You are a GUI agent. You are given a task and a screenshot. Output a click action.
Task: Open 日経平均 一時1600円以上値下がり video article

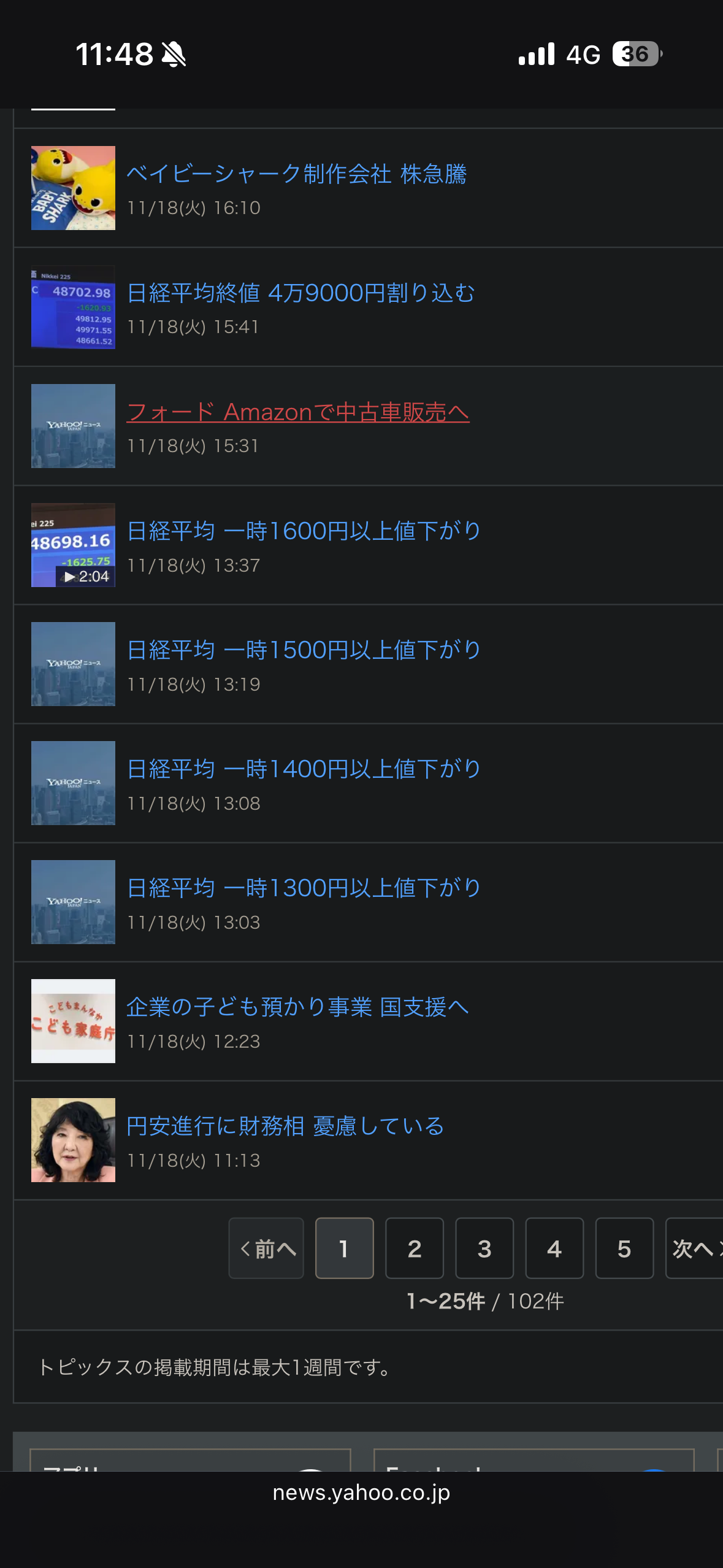click(x=304, y=531)
